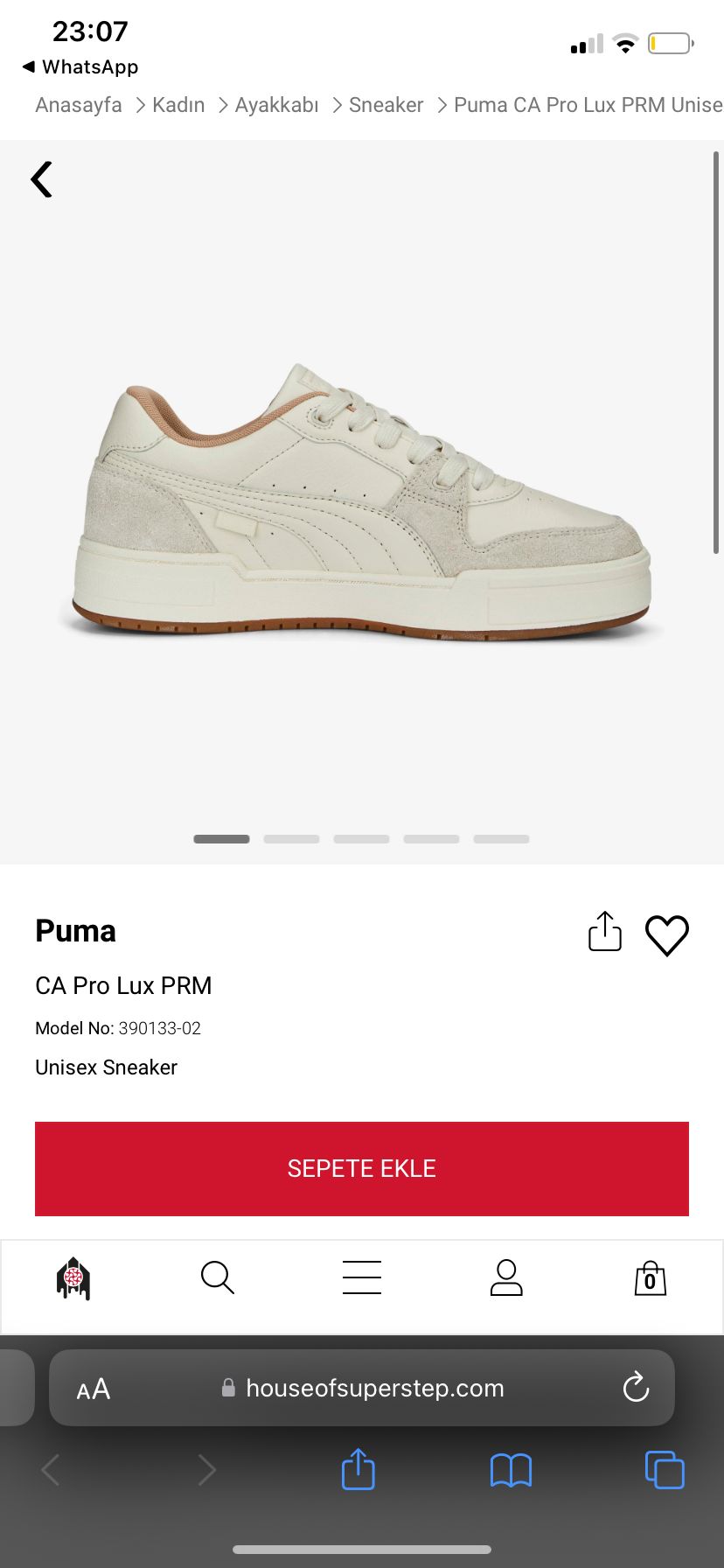724x1568 pixels.
Task: Tap the SEPETE EKLE button
Action: tap(362, 1169)
